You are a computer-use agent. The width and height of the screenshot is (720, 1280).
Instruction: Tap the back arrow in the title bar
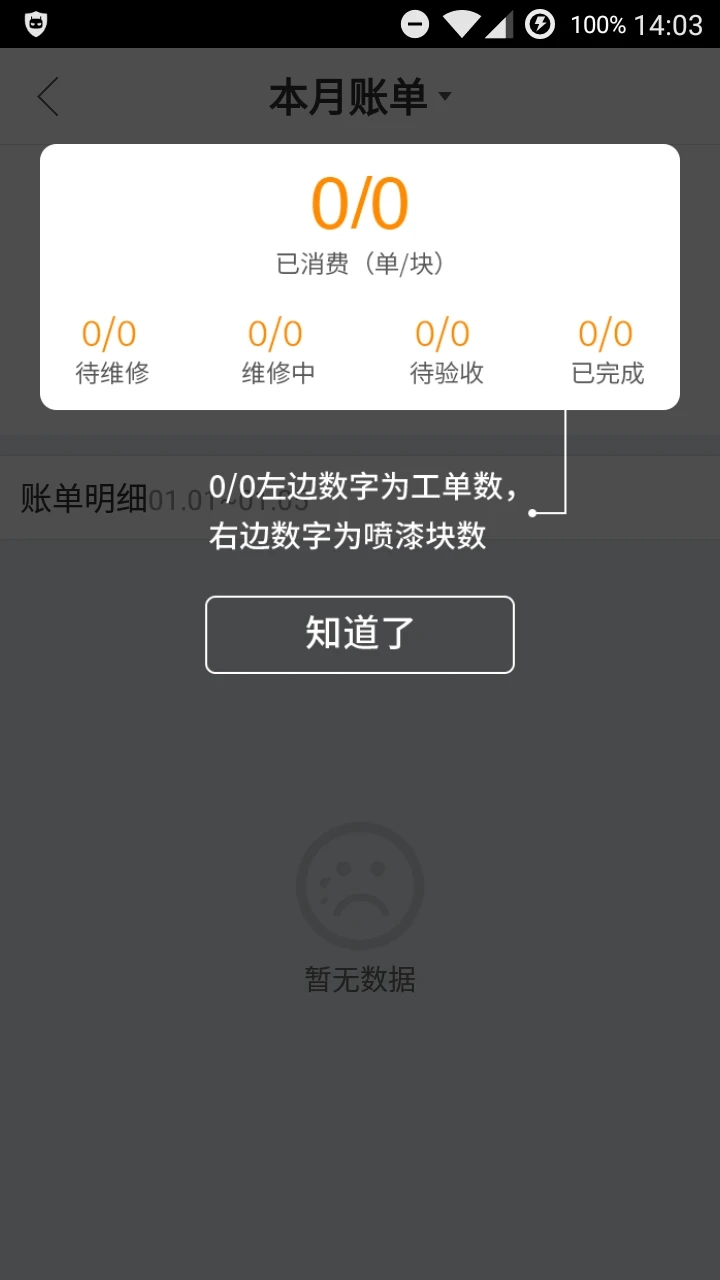tap(48, 96)
